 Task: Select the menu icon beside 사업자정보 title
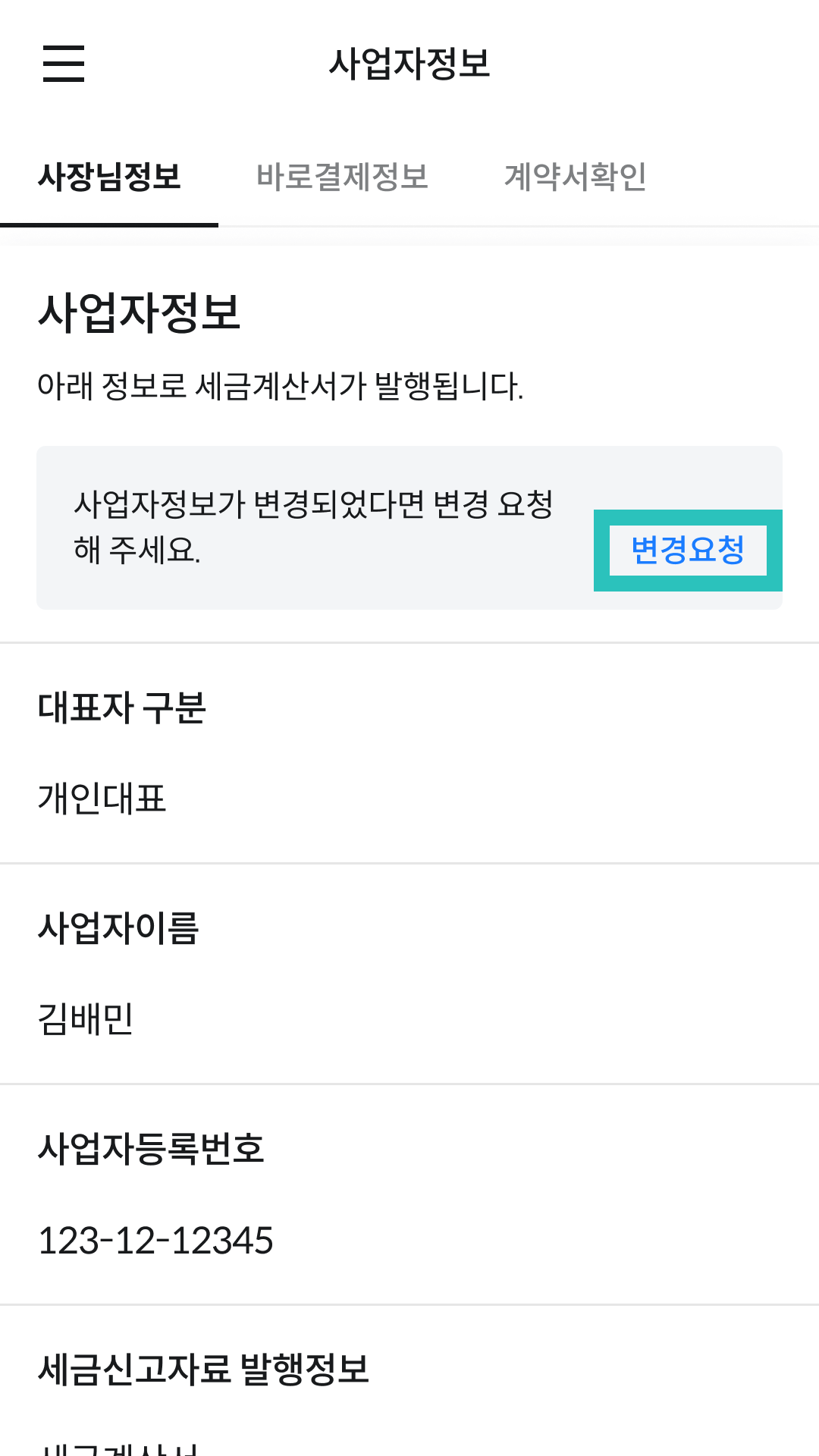click(64, 65)
